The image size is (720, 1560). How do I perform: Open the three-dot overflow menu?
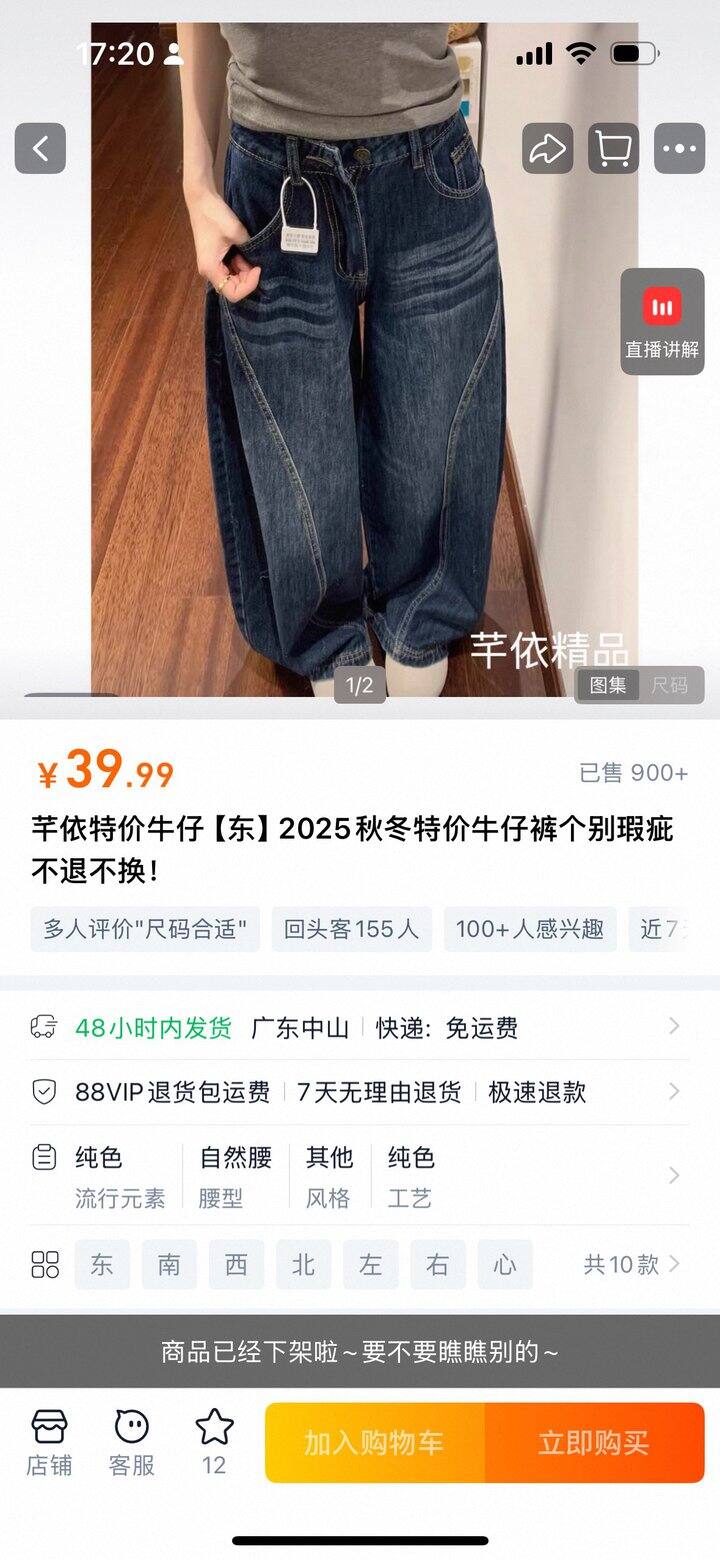click(679, 149)
